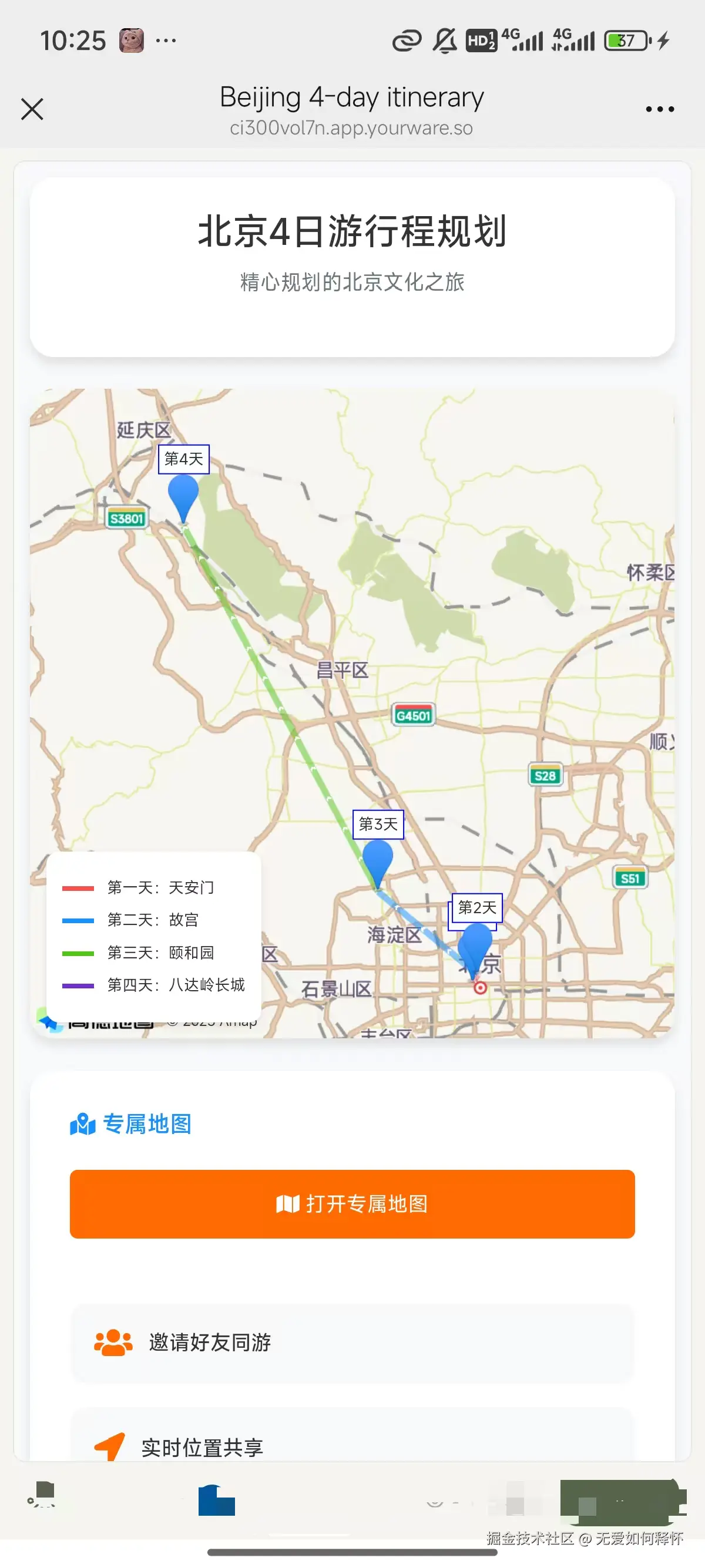This screenshot has width=705, height=1568.
Task: Open 实时位置共享 location sharing
Action: 352,1446
